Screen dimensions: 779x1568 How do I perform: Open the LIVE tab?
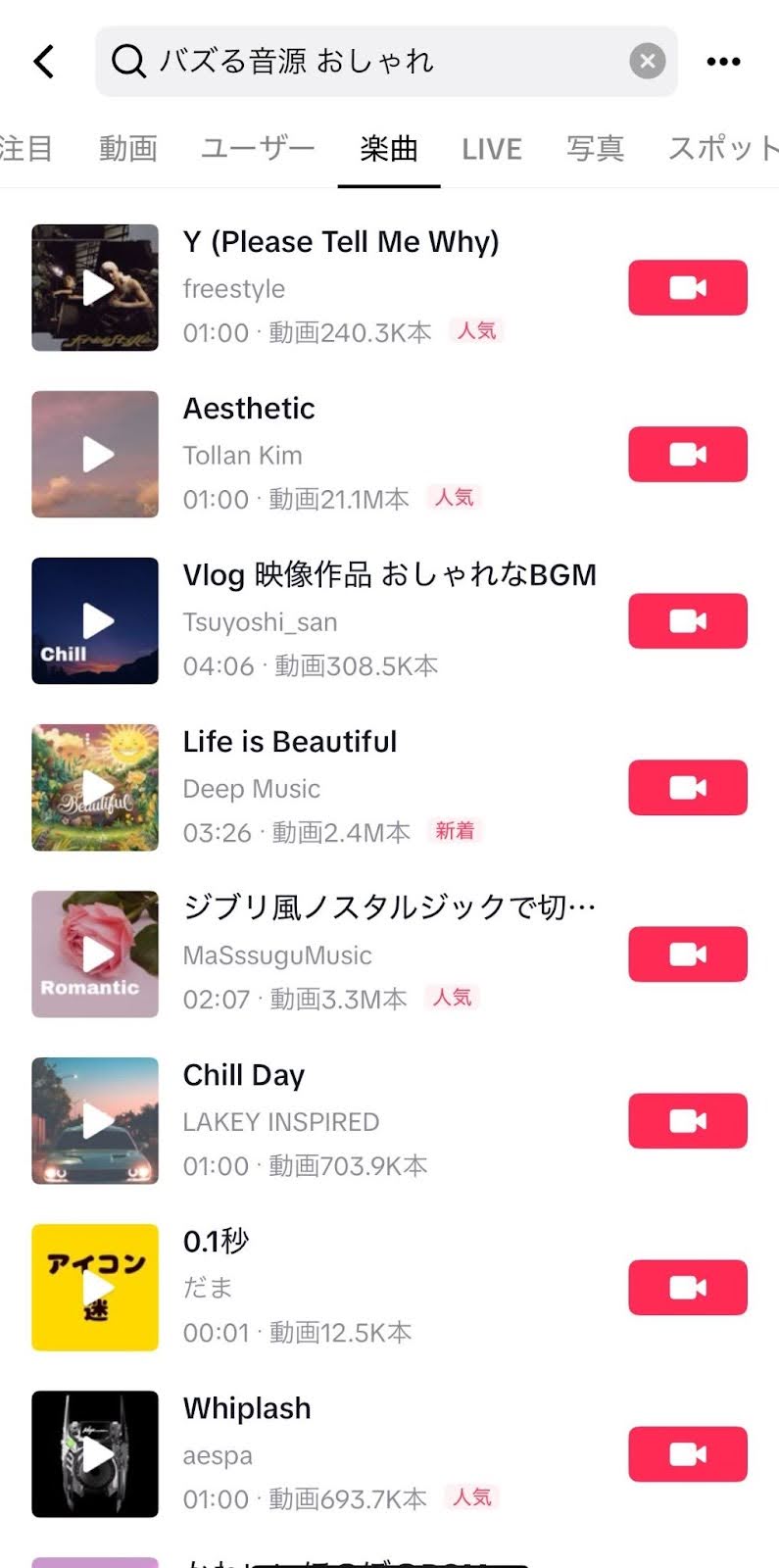pos(492,149)
